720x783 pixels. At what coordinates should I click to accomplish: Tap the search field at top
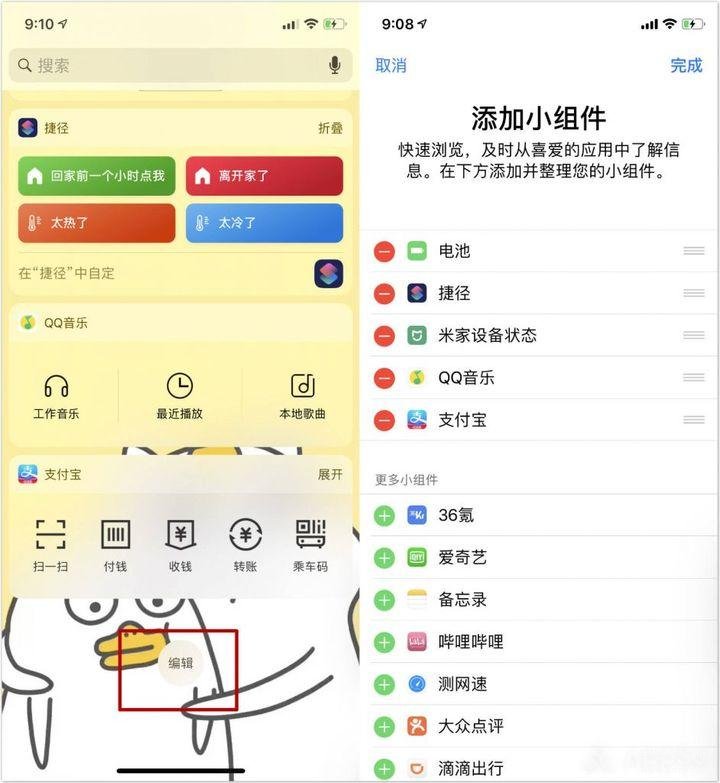pos(170,65)
